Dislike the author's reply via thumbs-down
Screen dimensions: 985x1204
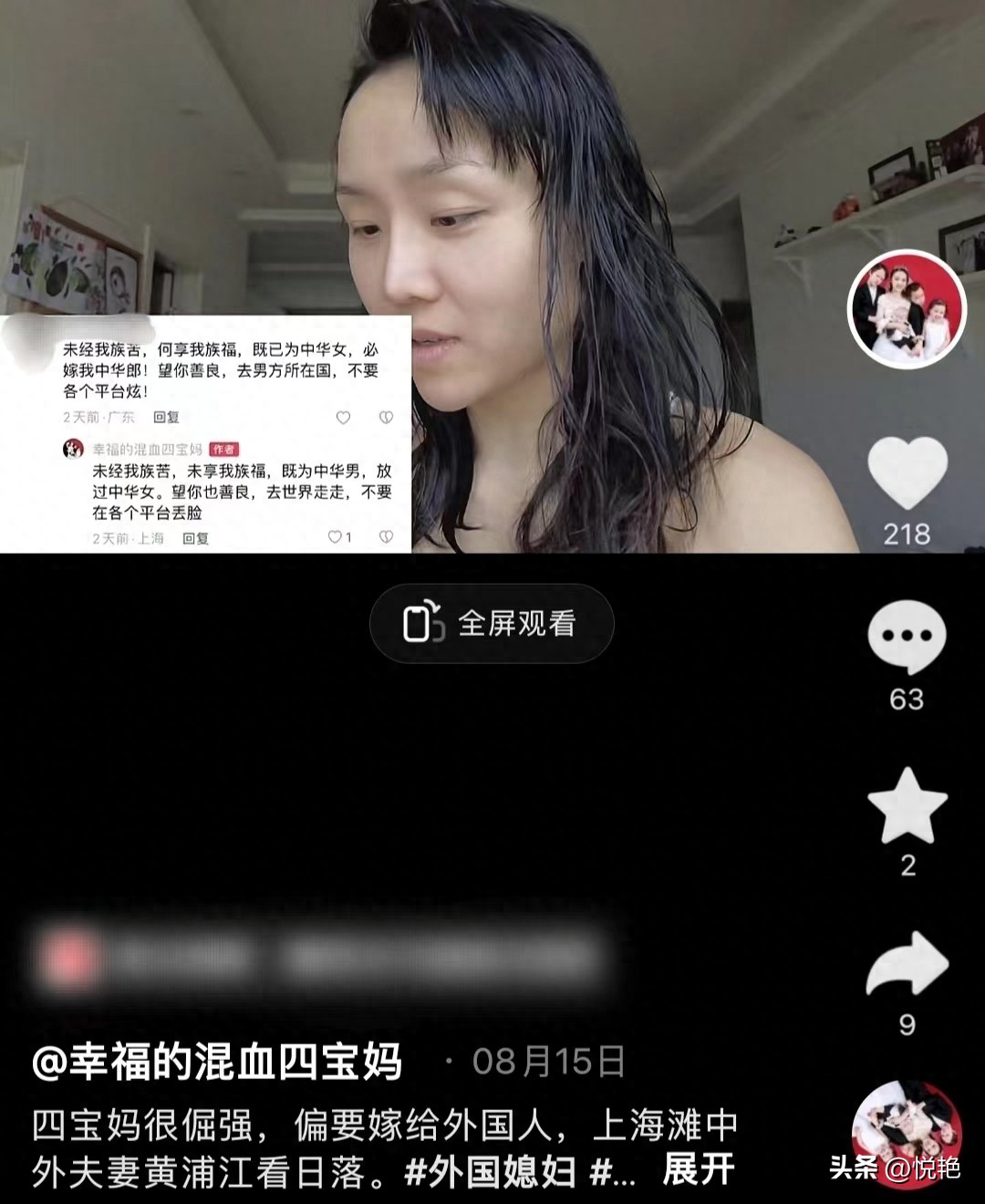click(388, 538)
